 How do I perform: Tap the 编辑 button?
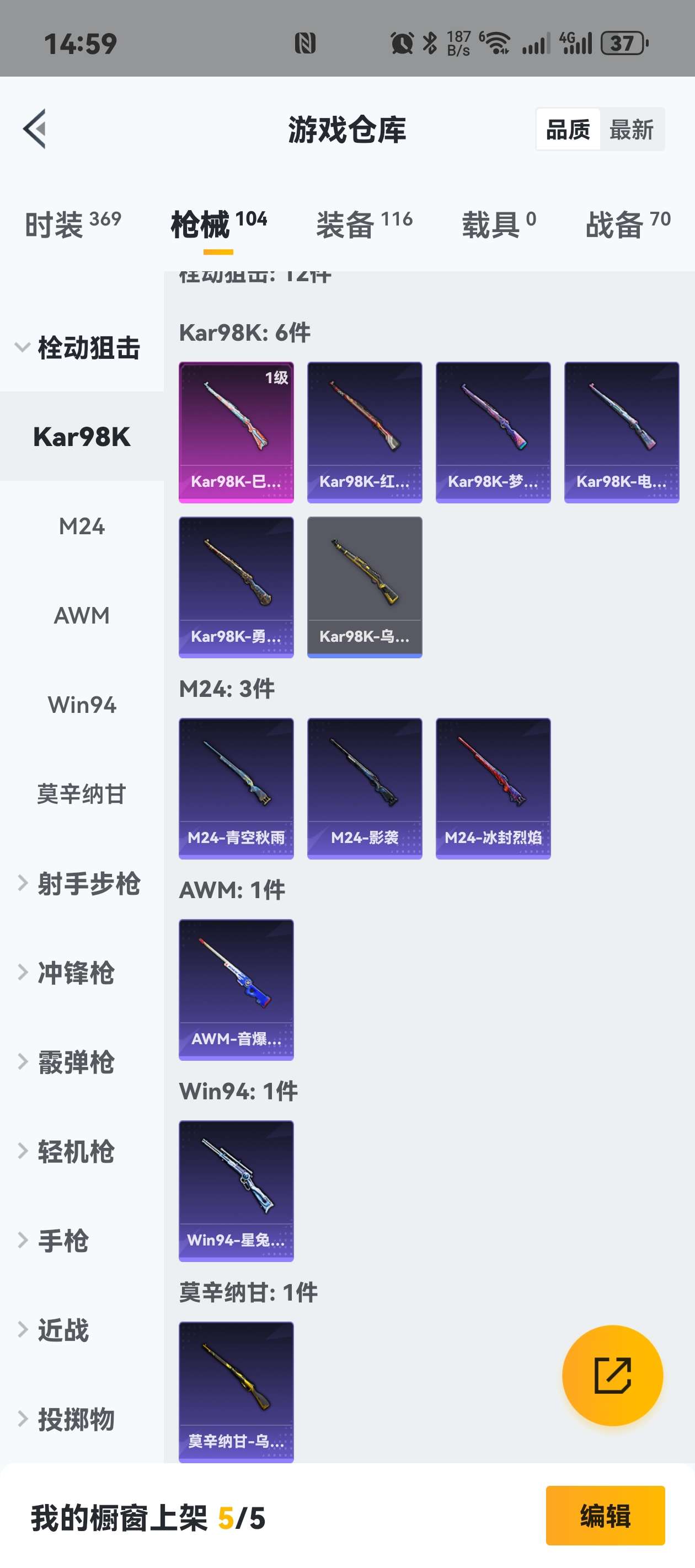[x=604, y=1515]
